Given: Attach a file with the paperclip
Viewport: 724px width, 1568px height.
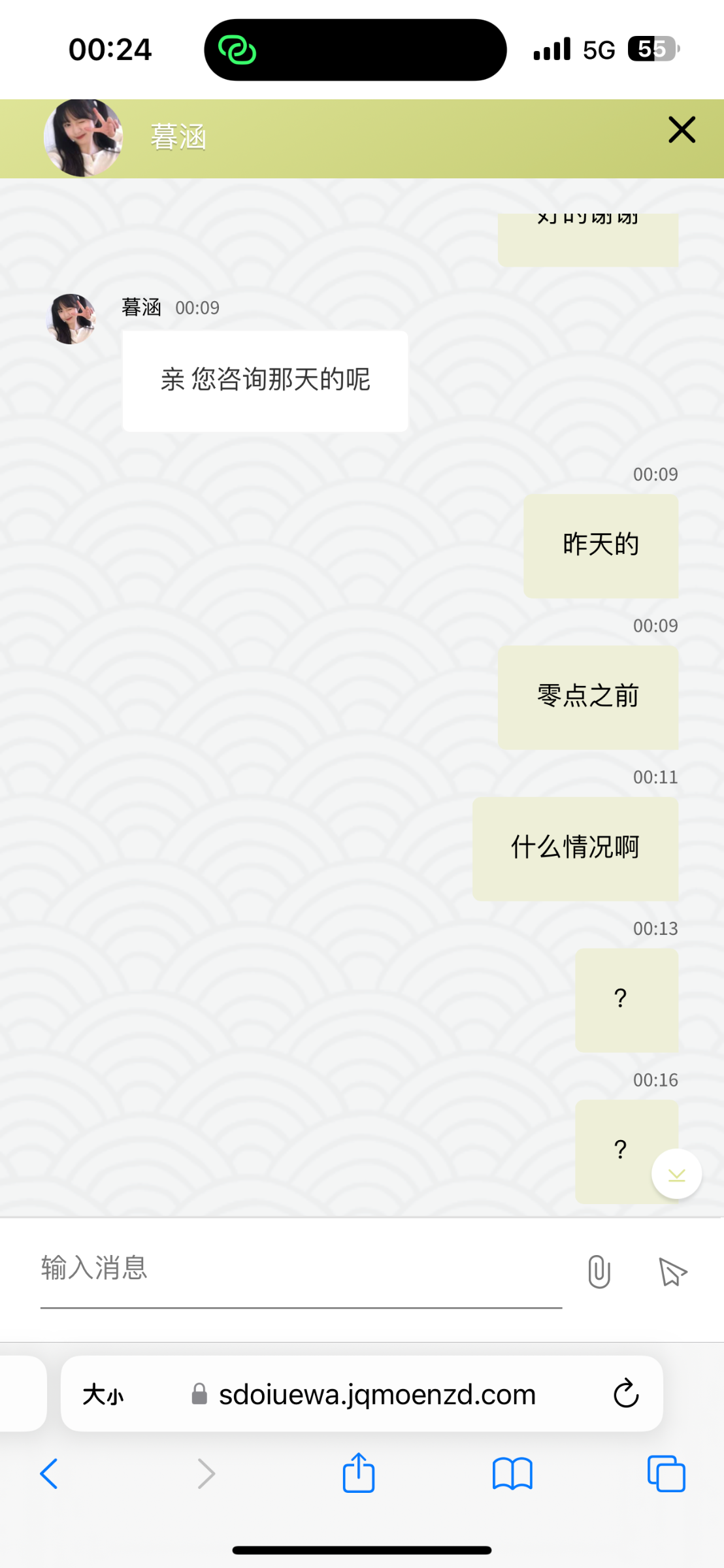Looking at the screenshot, I should coord(599,1271).
